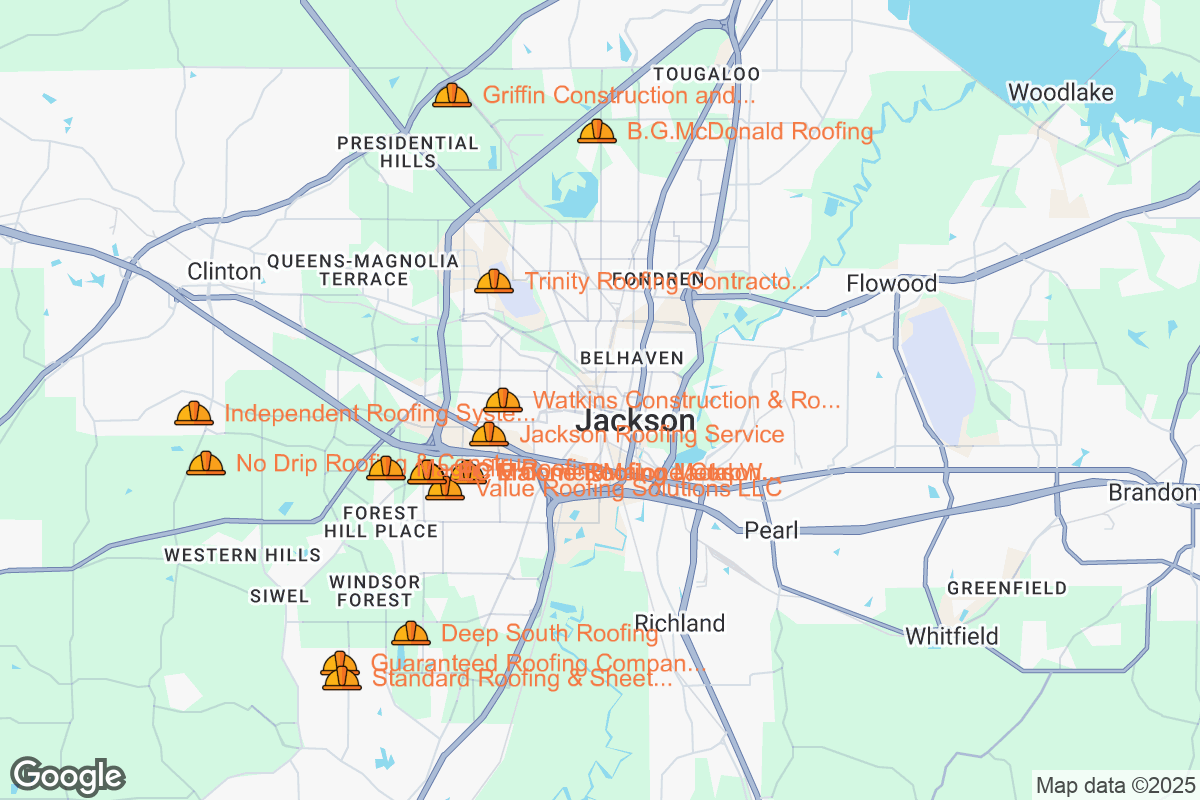Screen dimensions: 1200x800
Task: Select the Jackson Roofing Service marker
Action: point(488,435)
